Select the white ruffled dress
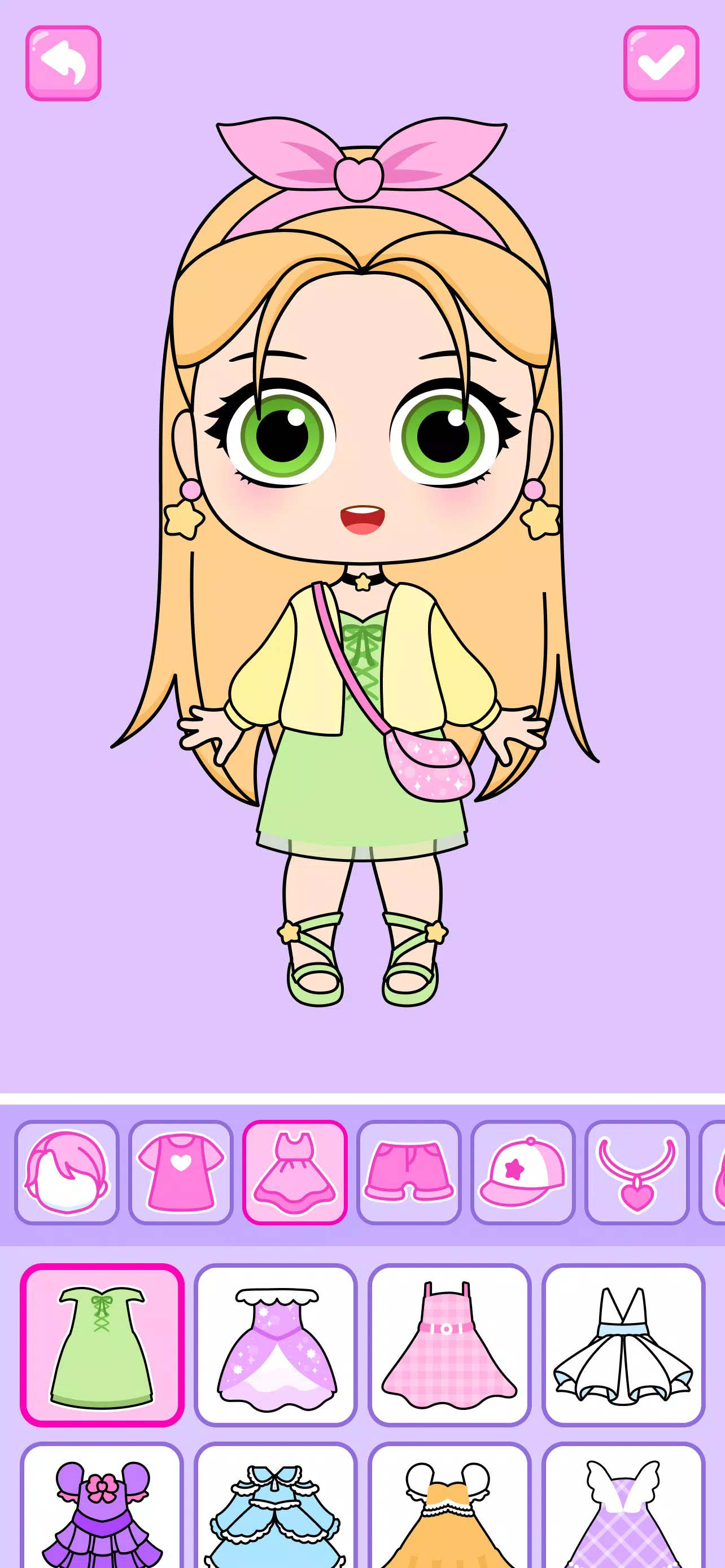This screenshot has width=725, height=1568. [623, 1344]
